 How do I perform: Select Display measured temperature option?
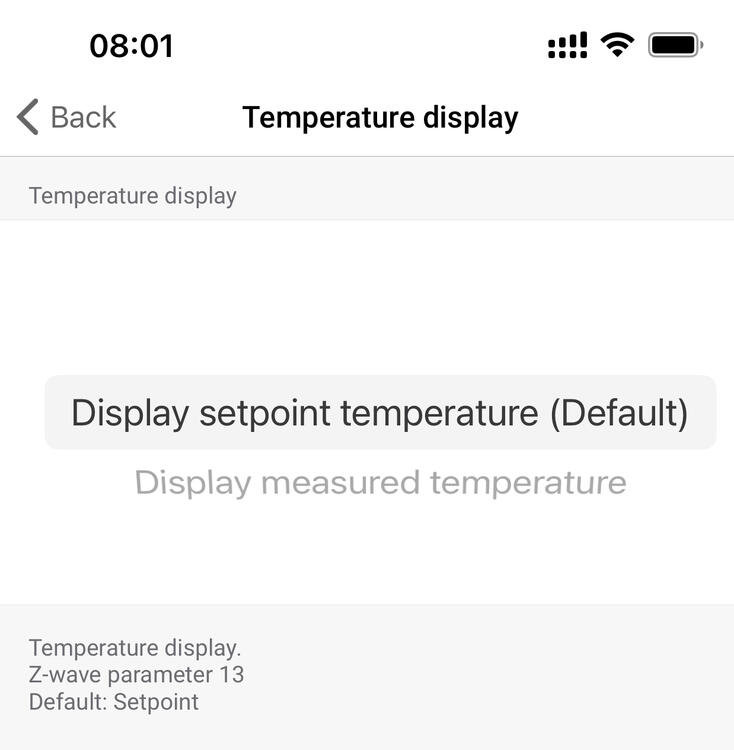(380, 483)
